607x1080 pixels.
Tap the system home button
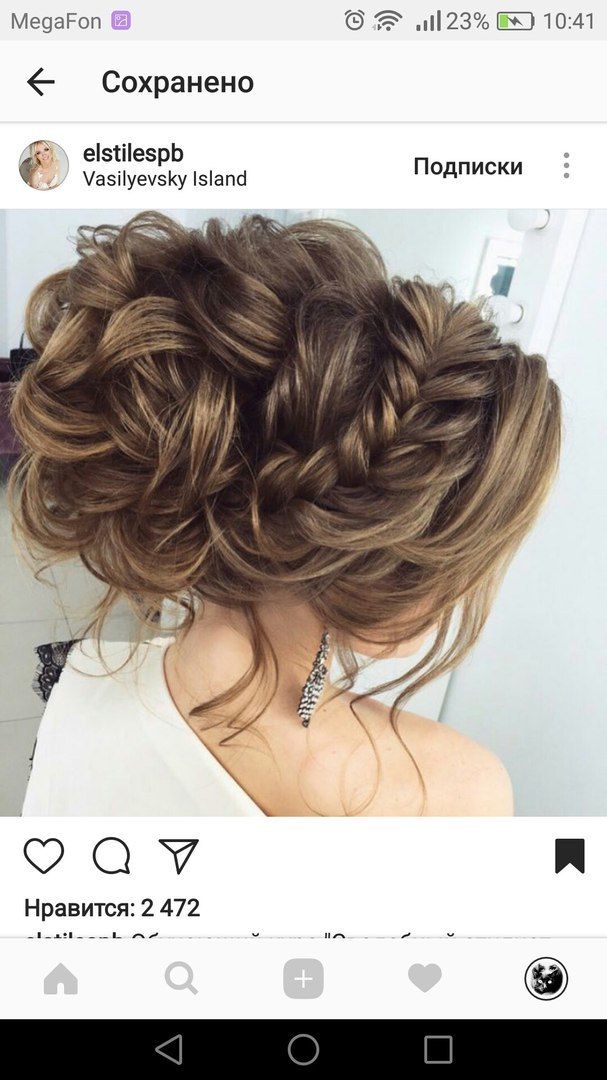click(x=303, y=1049)
